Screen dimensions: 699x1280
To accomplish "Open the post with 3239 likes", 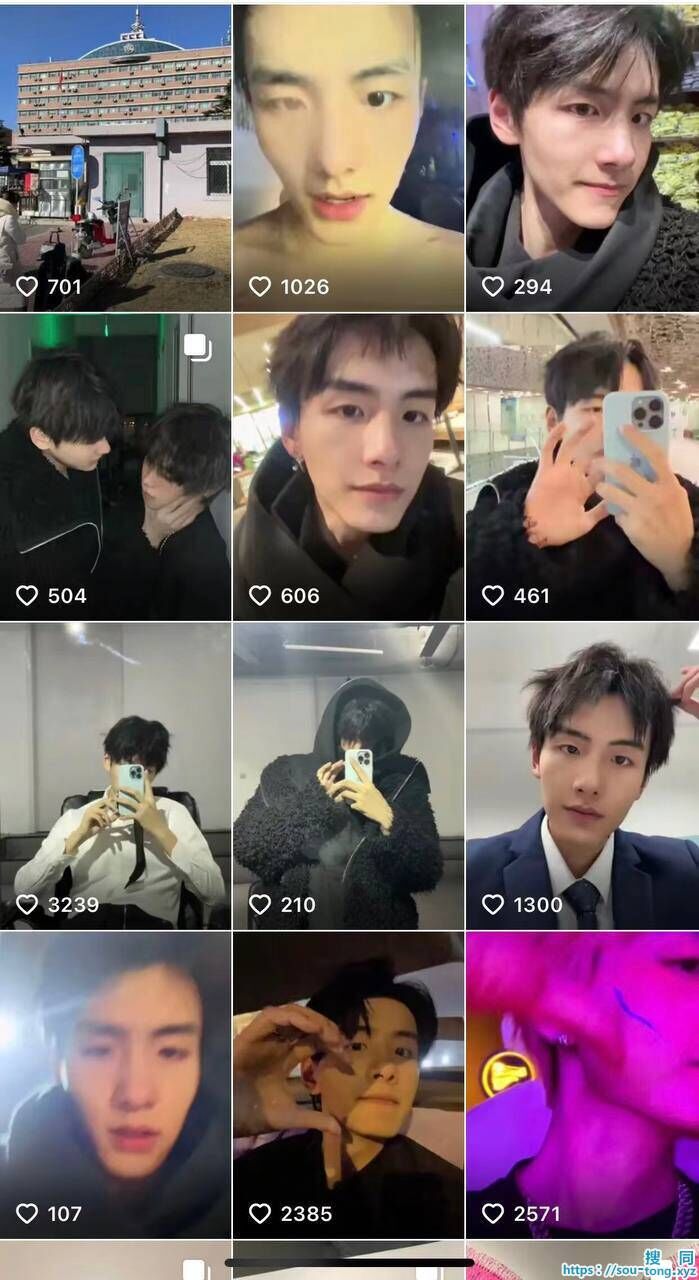I will coord(115,776).
